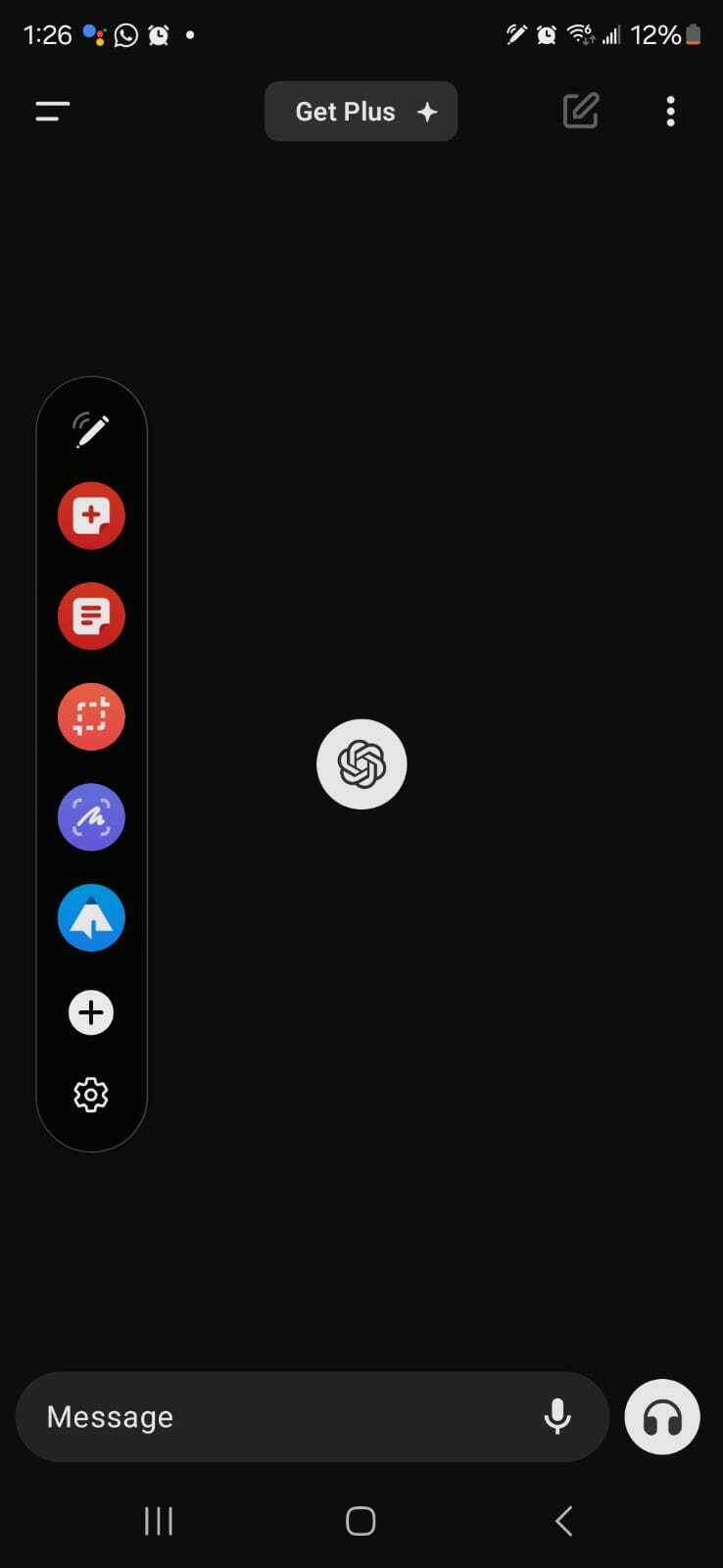723x1568 pixels.
Task: Open recent apps from navigation bar
Action: 159,1521
